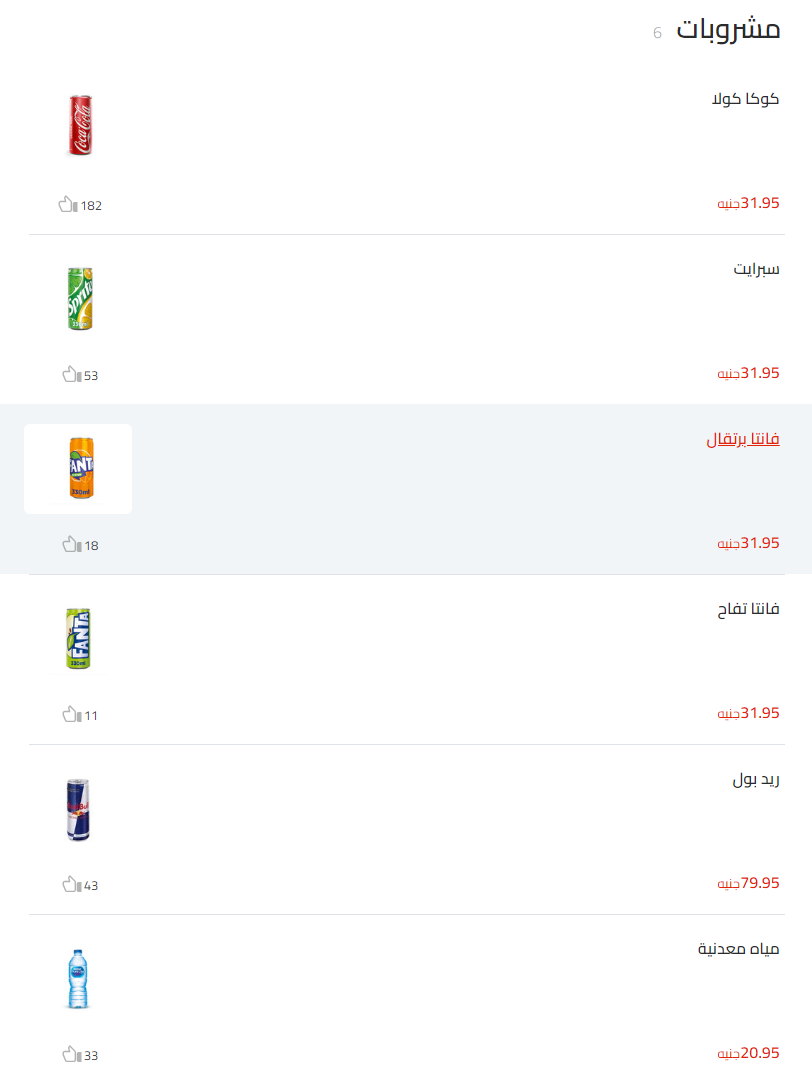Like the مياه معدنية item
This screenshot has height=1078, width=812.
click(x=71, y=1055)
